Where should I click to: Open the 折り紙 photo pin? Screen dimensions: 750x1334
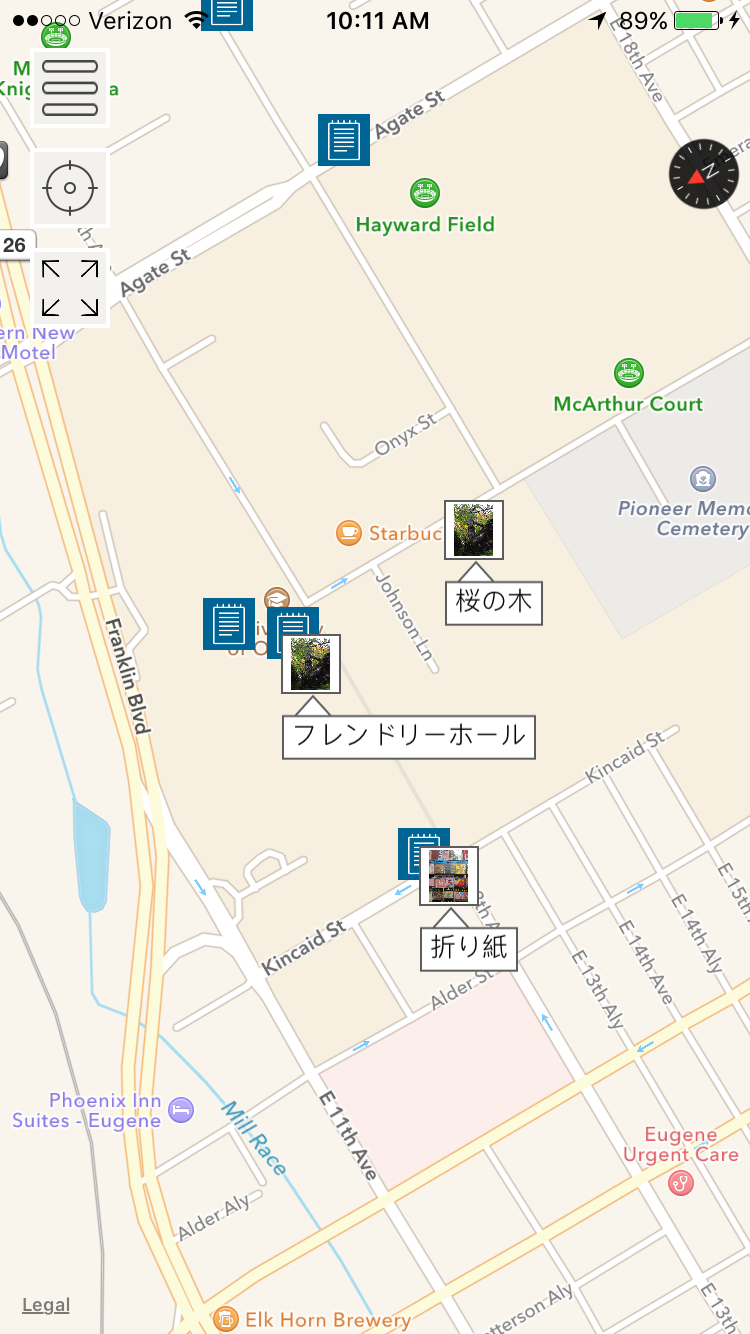tap(449, 876)
